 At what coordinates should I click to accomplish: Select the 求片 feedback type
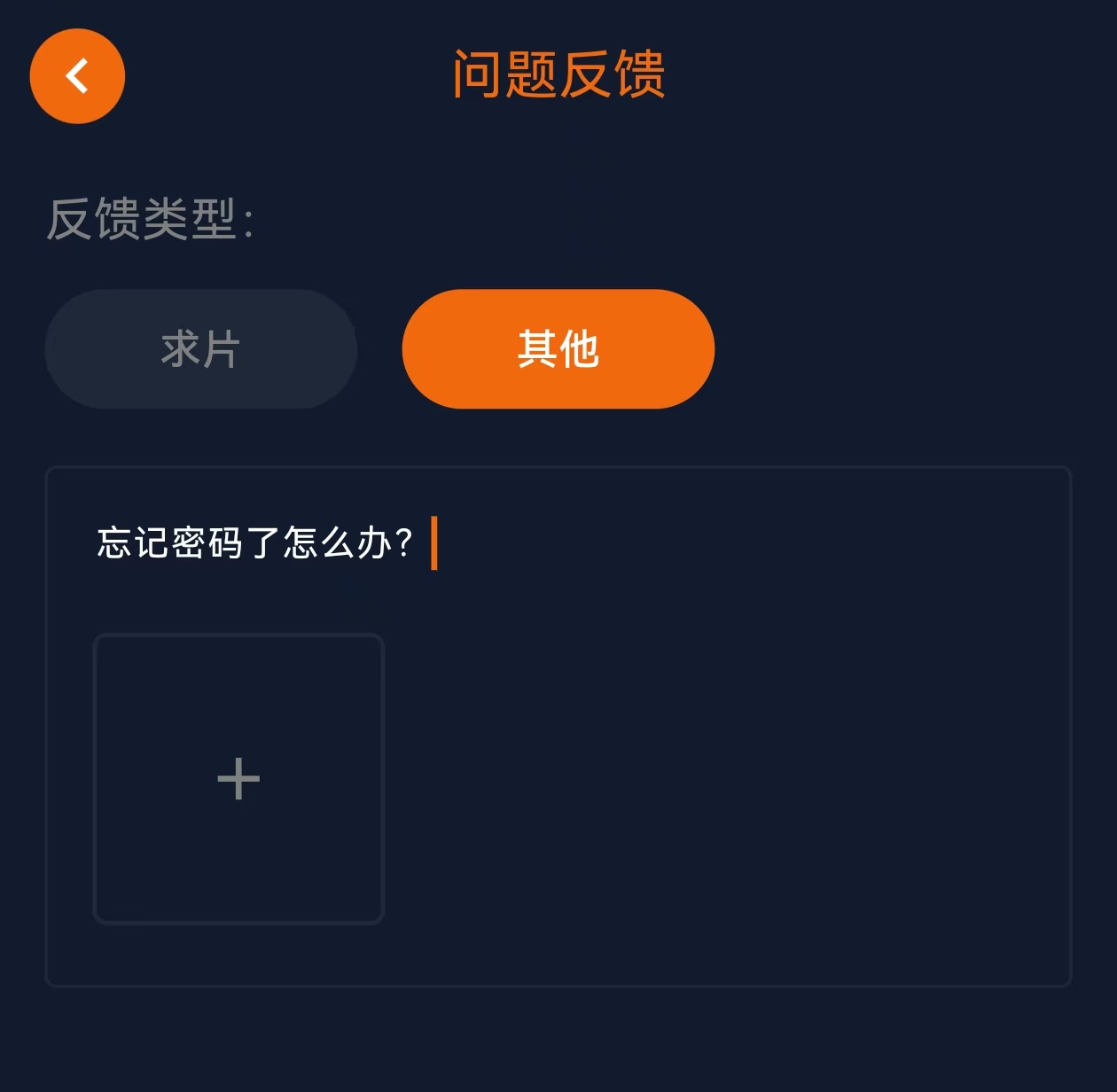click(201, 349)
